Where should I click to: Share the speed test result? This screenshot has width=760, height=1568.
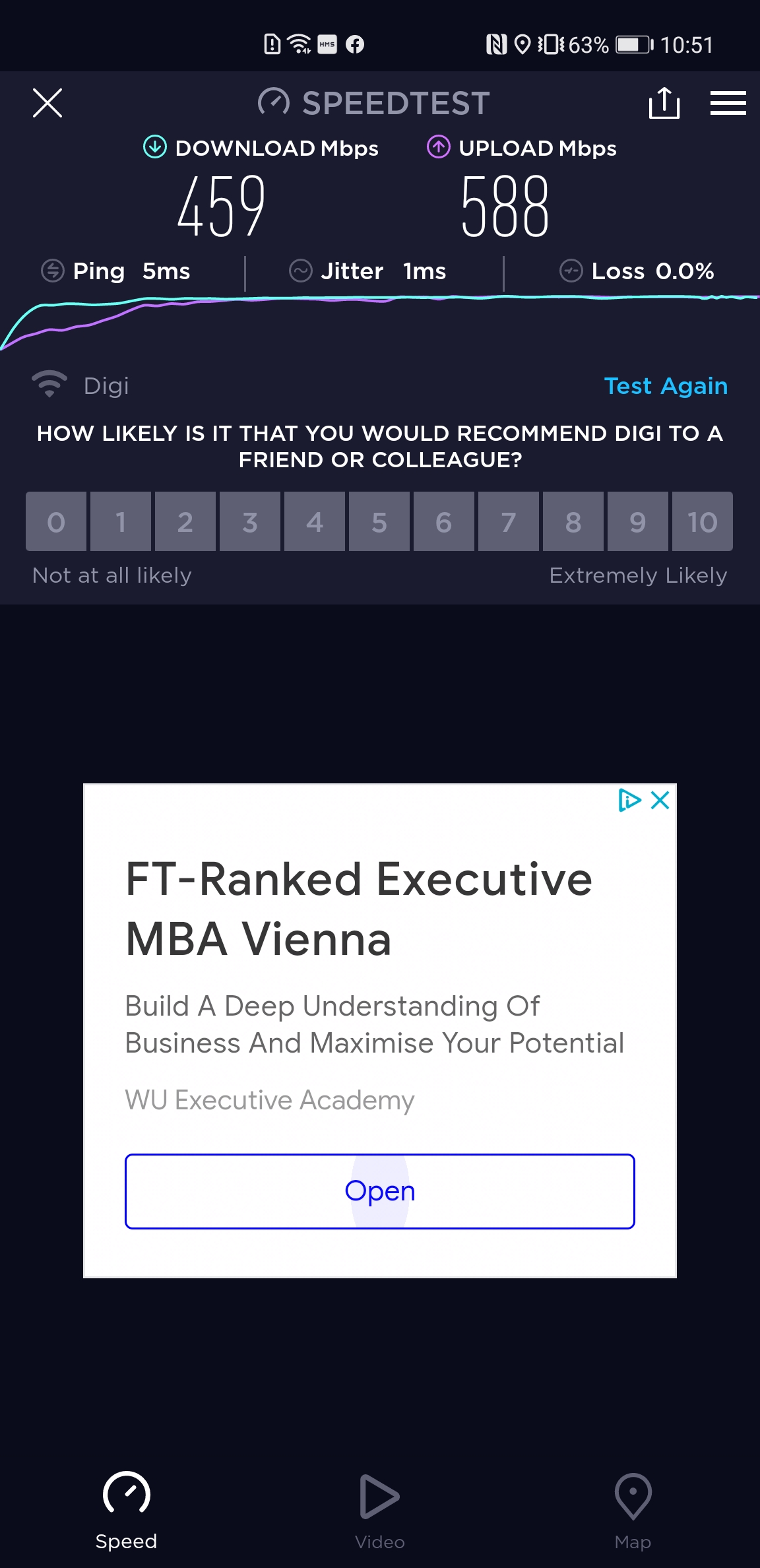664,103
